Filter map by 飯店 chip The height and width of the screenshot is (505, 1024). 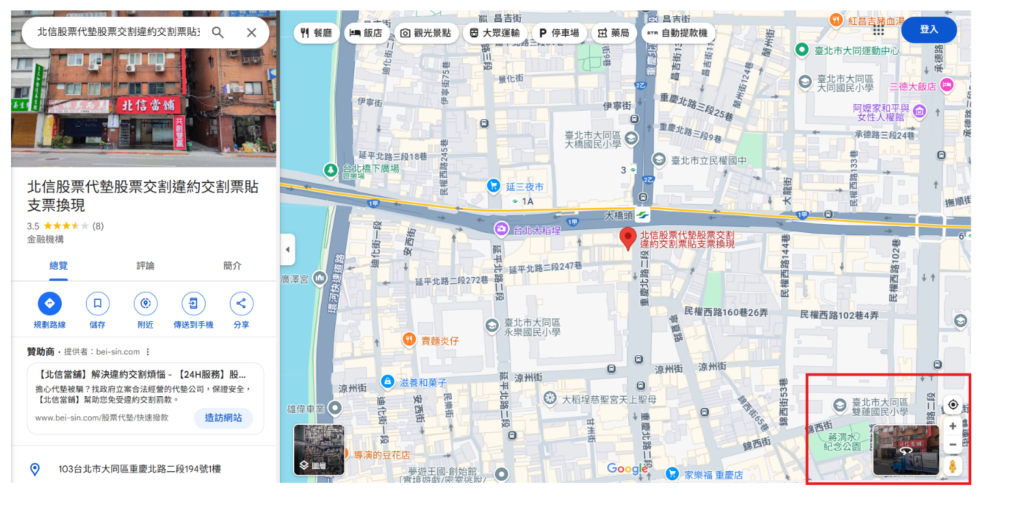[366, 33]
